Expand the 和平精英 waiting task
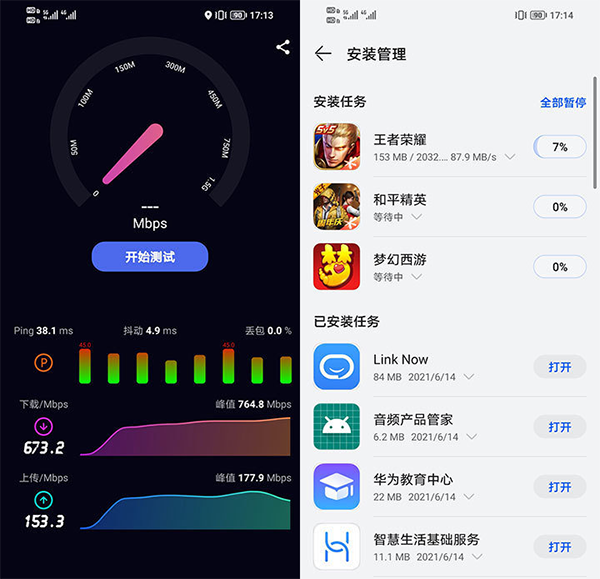This screenshot has width=600, height=579. 417,216
